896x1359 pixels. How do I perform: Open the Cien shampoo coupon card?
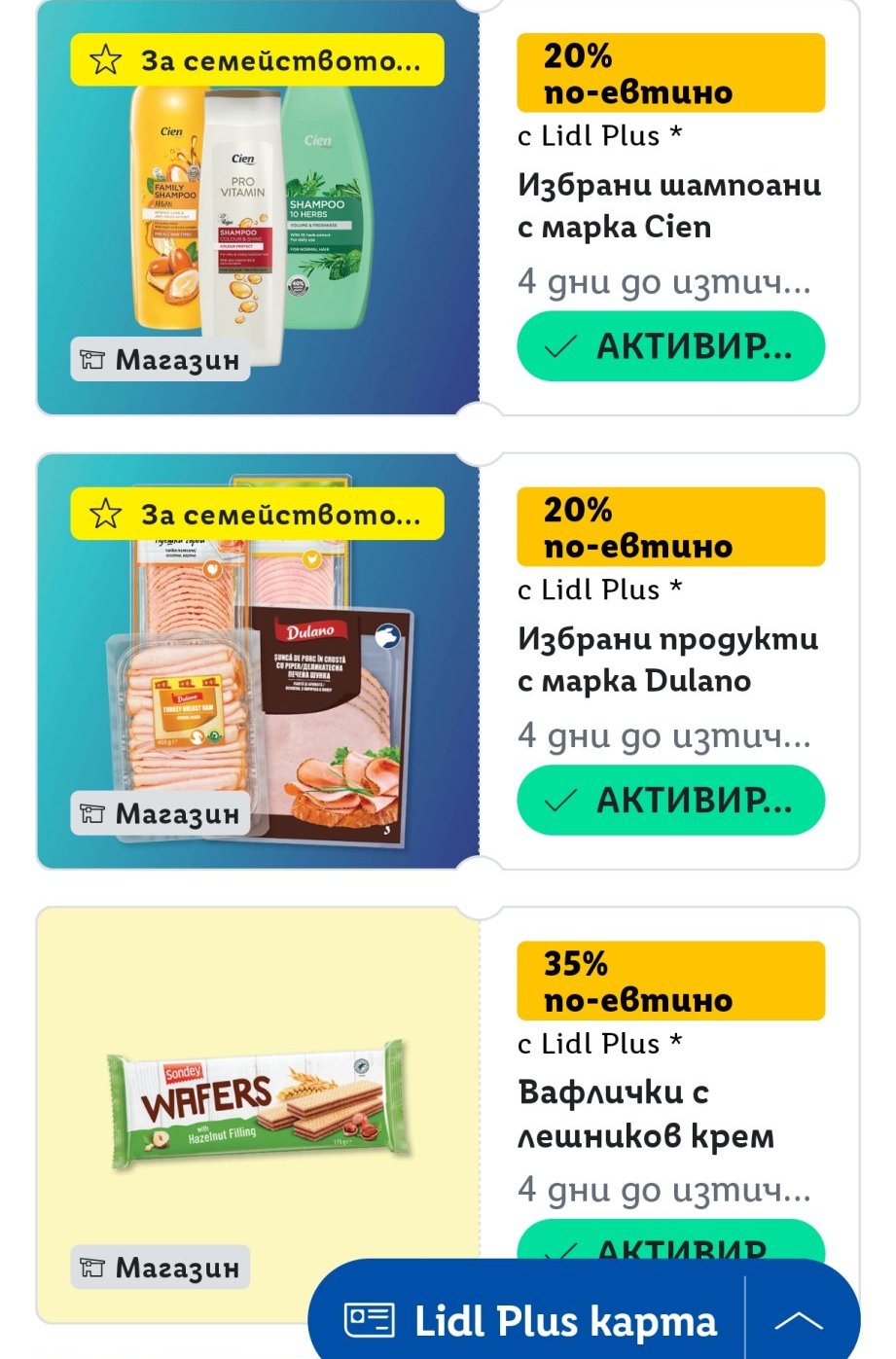click(258, 209)
